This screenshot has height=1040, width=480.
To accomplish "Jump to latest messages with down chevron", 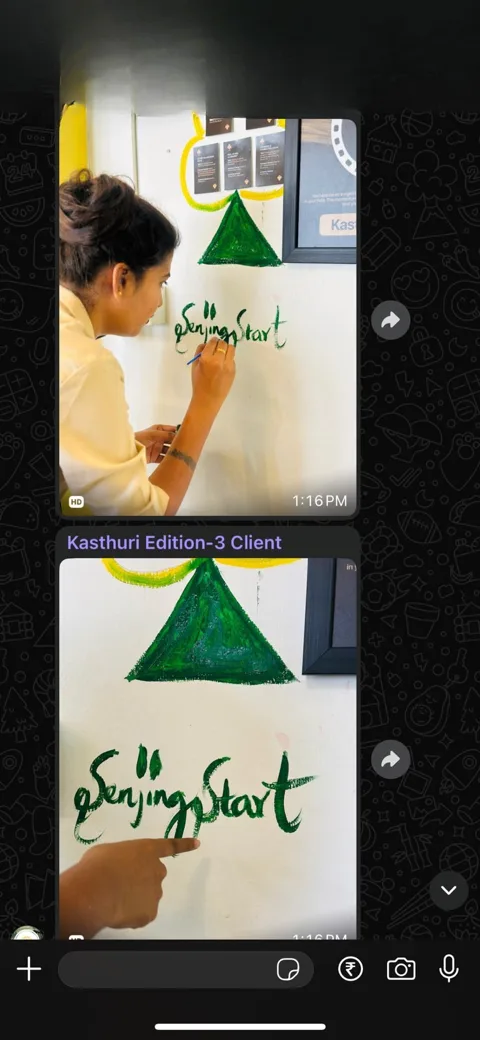I will [449, 891].
